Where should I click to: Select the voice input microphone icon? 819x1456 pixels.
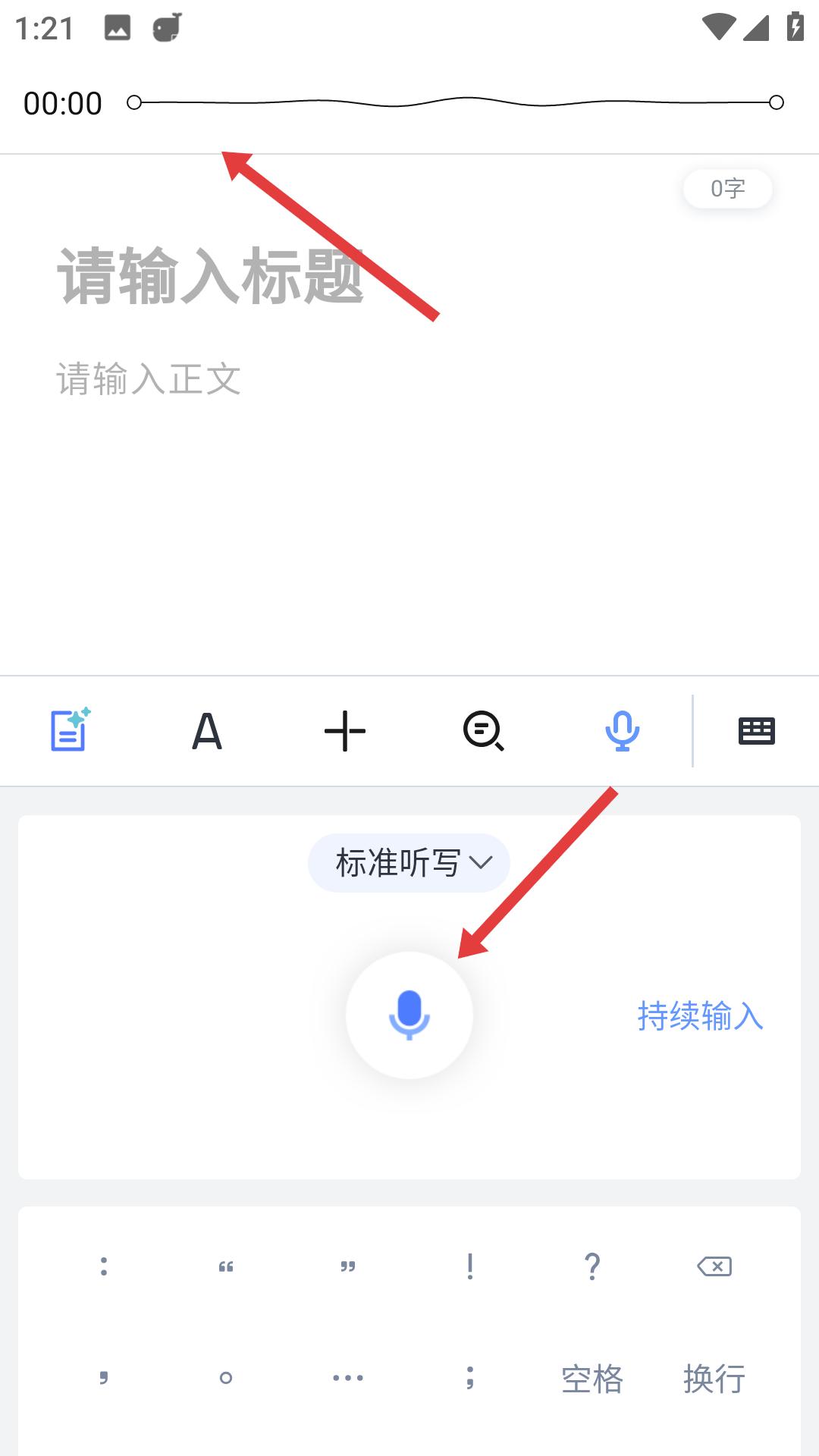pos(620,730)
